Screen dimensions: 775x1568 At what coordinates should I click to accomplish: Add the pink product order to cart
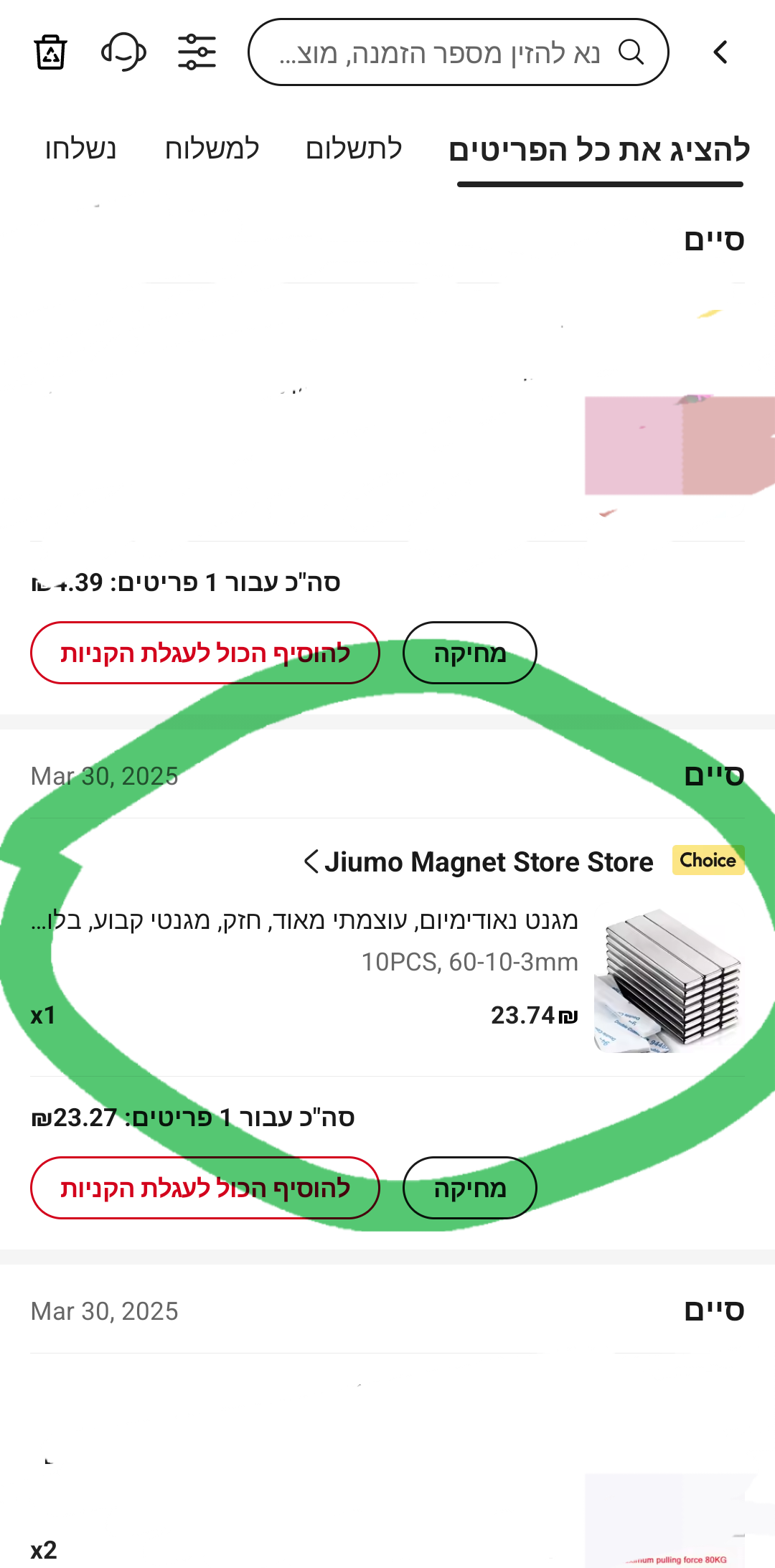click(205, 653)
